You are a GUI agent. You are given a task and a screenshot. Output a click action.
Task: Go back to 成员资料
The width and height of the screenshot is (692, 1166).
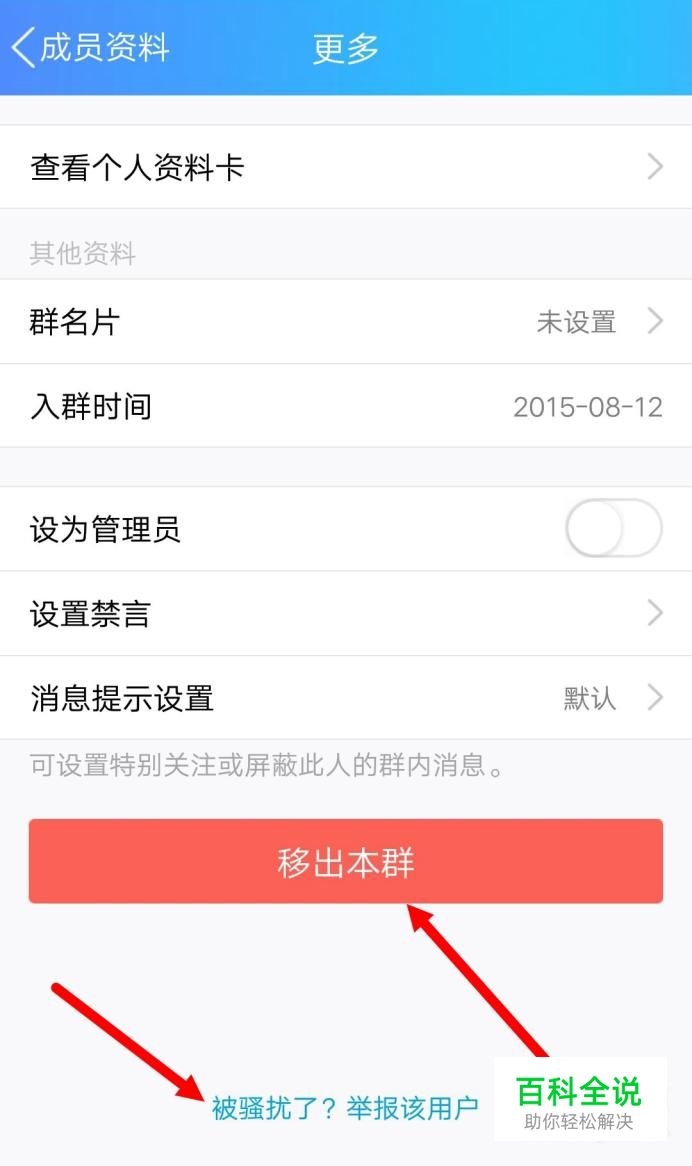point(91,48)
